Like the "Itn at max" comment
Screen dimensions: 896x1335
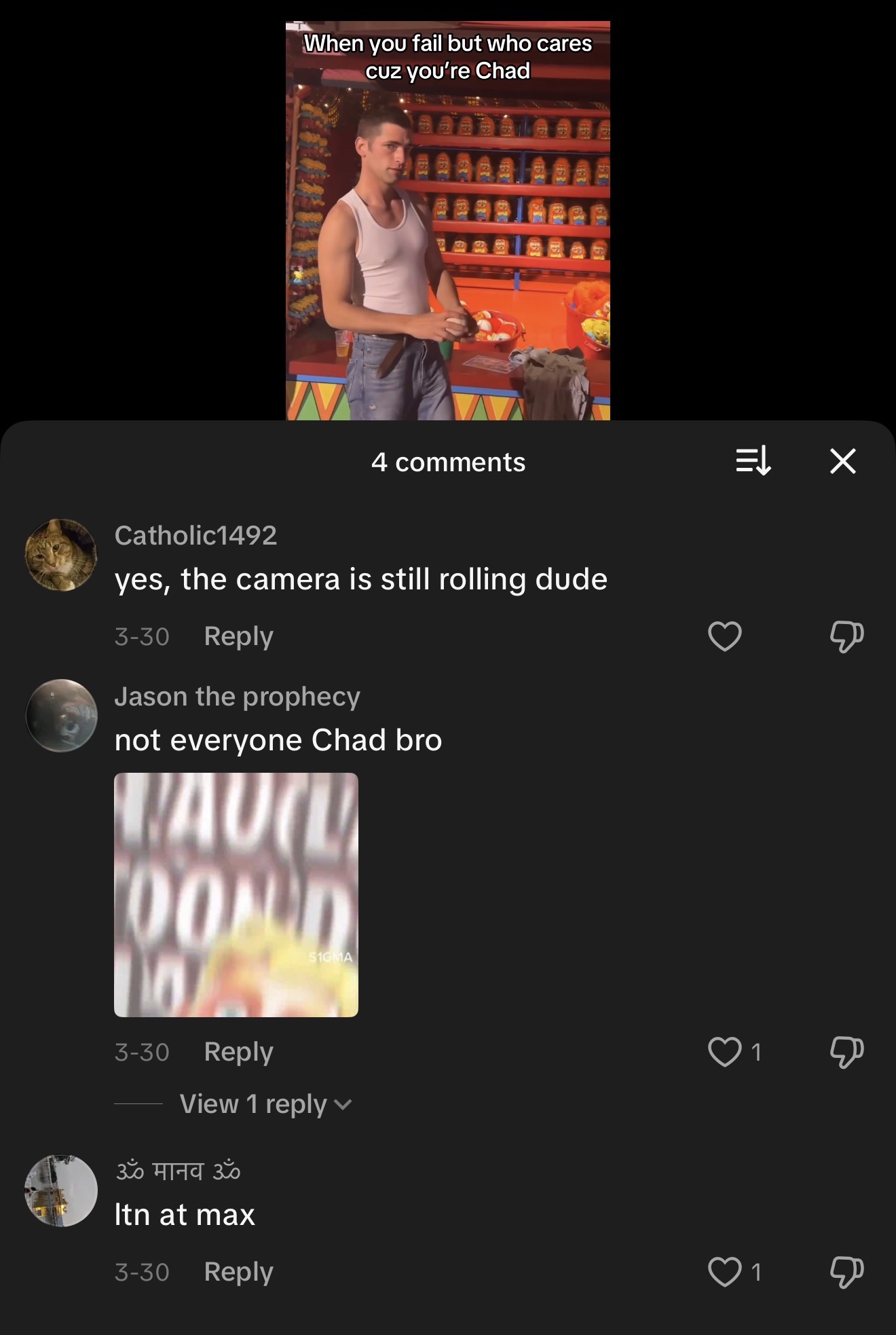point(724,1272)
